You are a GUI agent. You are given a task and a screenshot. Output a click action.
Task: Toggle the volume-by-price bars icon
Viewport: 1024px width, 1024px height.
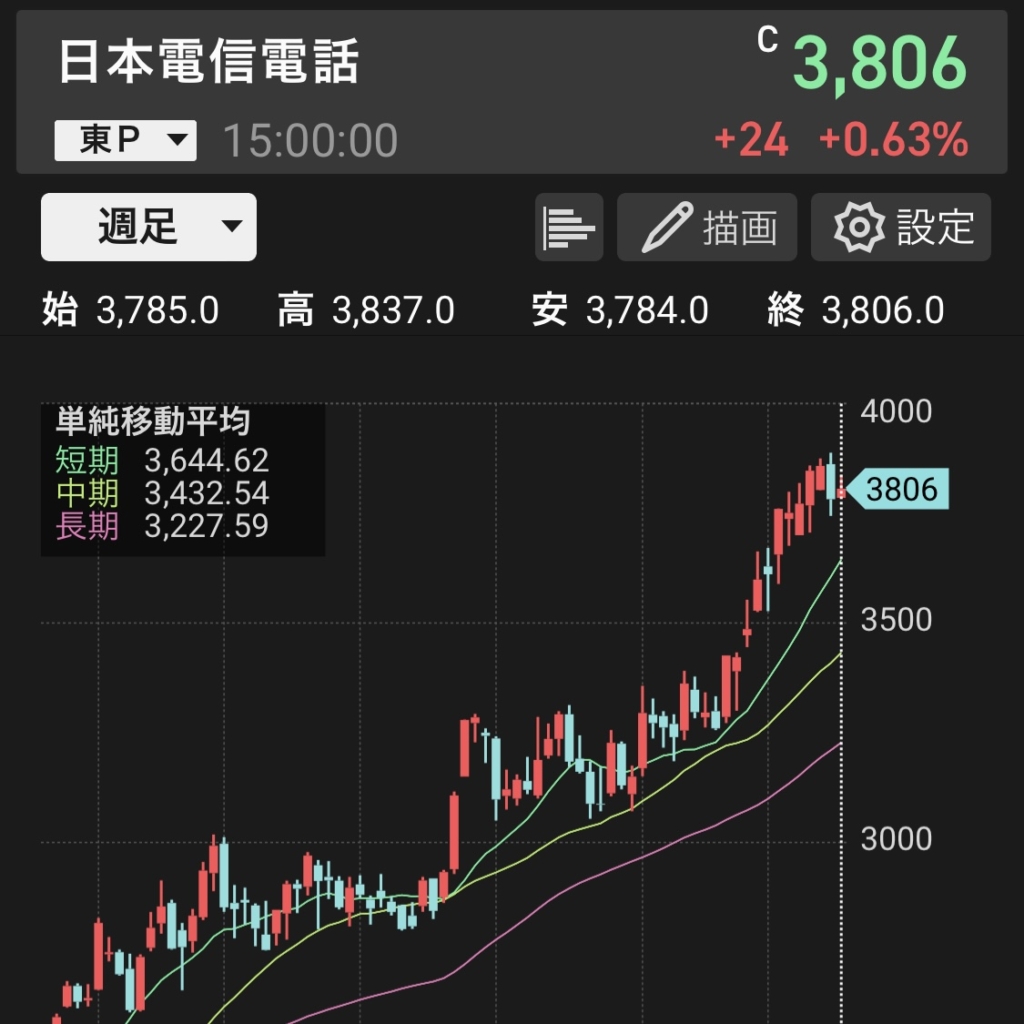(569, 227)
